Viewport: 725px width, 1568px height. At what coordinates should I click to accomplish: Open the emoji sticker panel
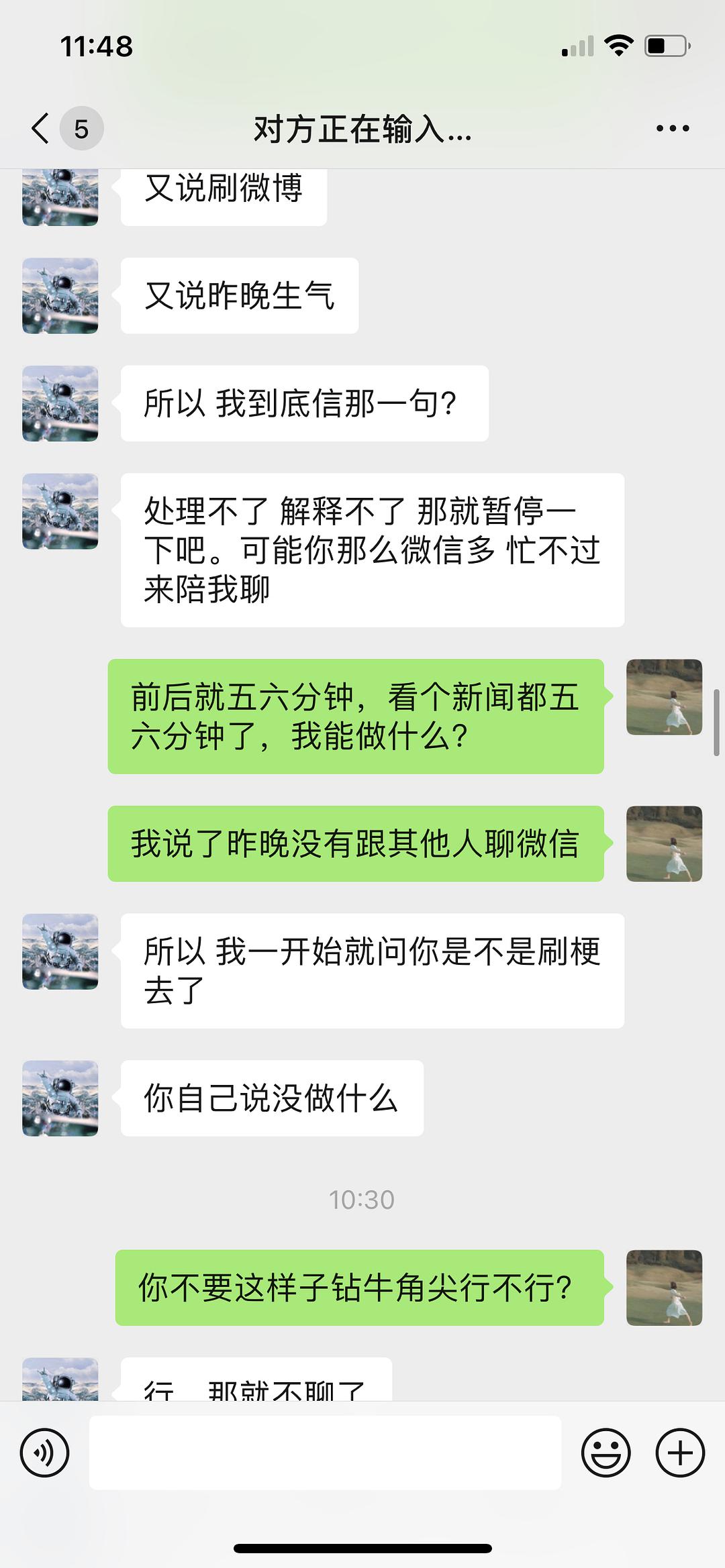tap(606, 1453)
